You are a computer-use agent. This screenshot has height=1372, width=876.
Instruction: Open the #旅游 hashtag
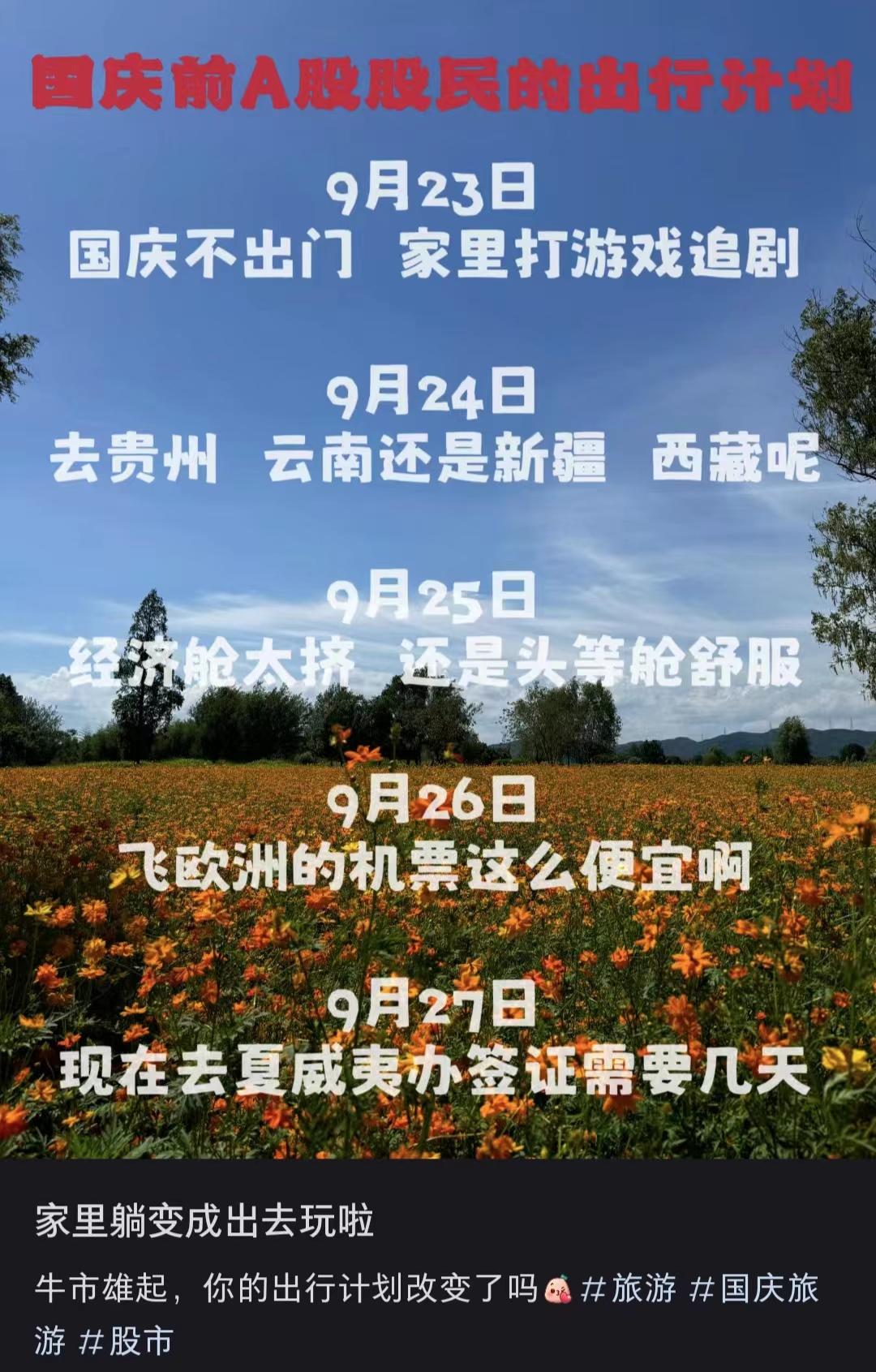click(629, 1288)
